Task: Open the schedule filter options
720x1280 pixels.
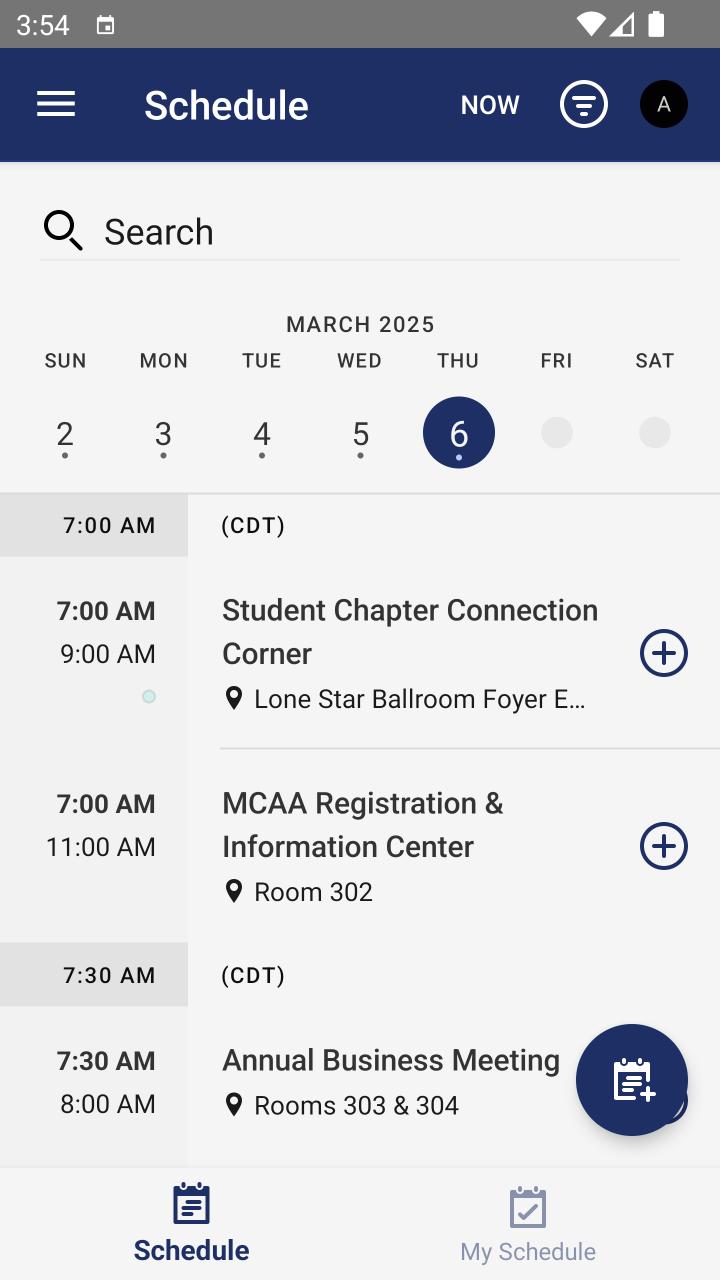Action: click(x=583, y=105)
